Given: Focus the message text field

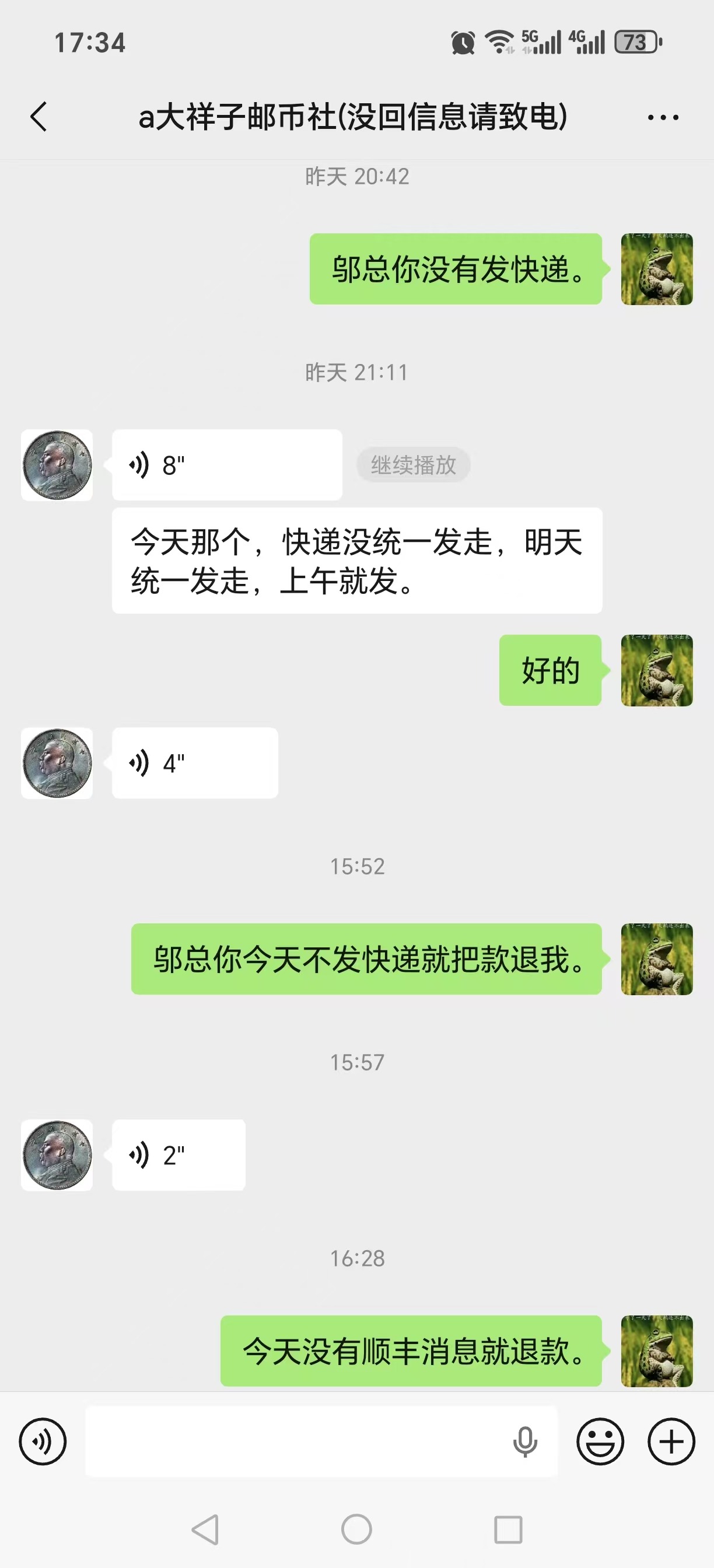Looking at the screenshot, I should (x=292, y=1441).
